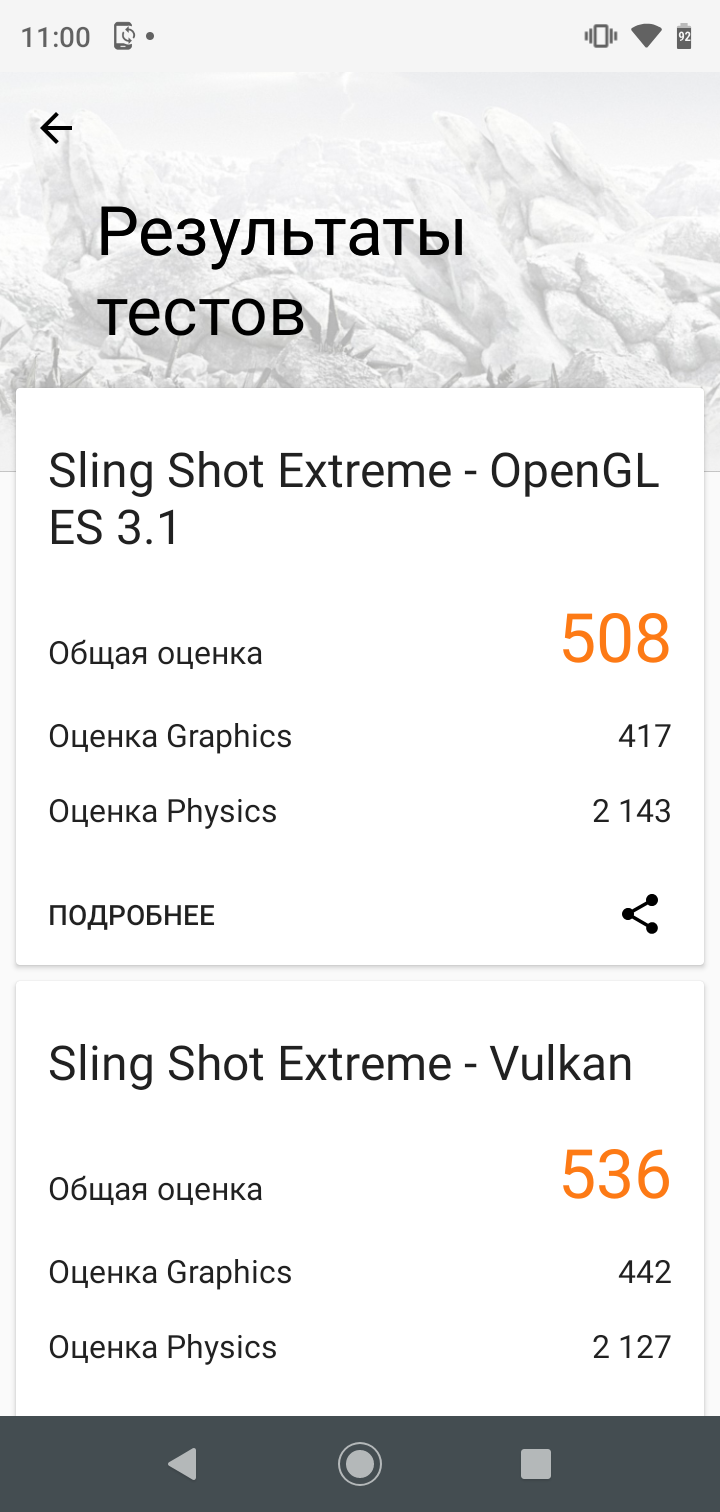Go back using the top arrow

pos(56,128)
